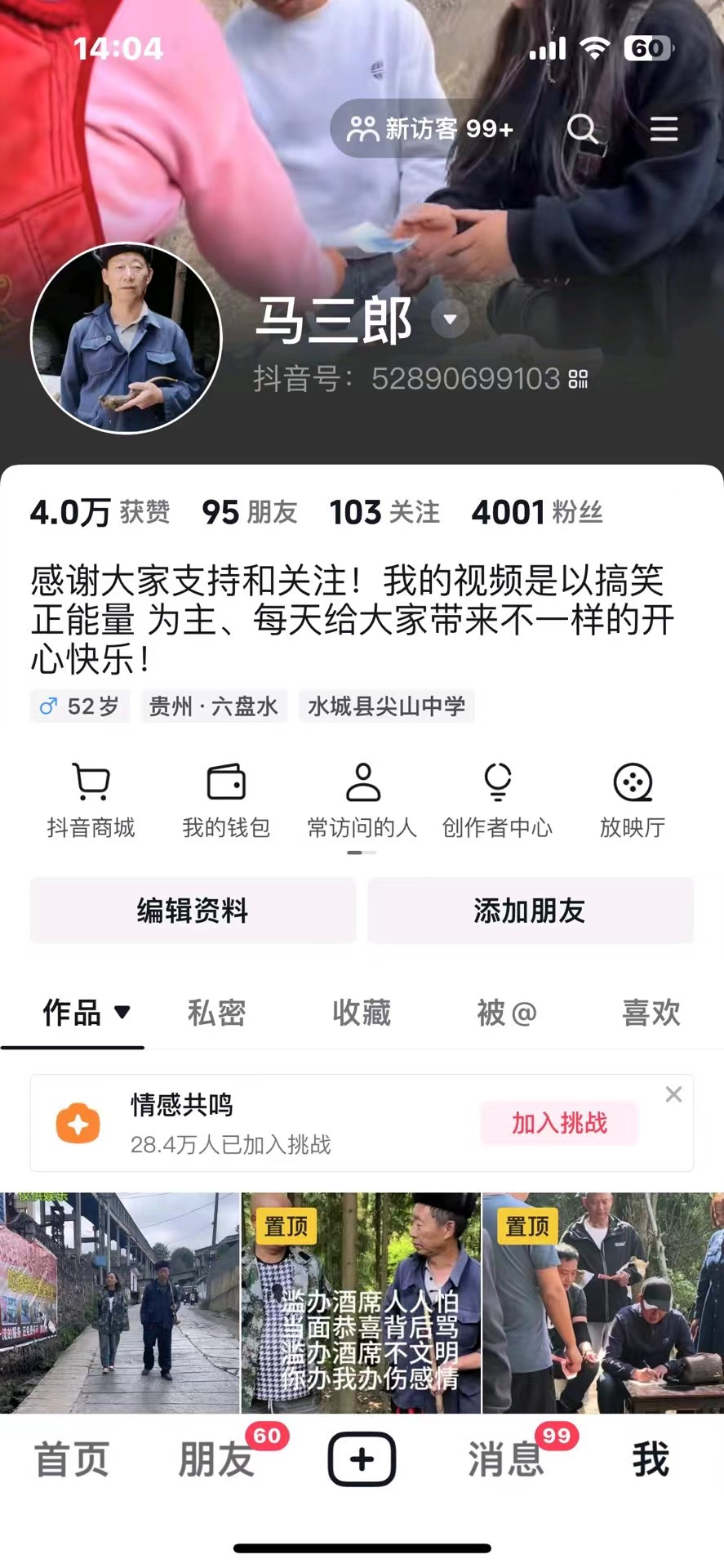
Task: Go to the 首页 home tab
Action: pos(72,1459)
